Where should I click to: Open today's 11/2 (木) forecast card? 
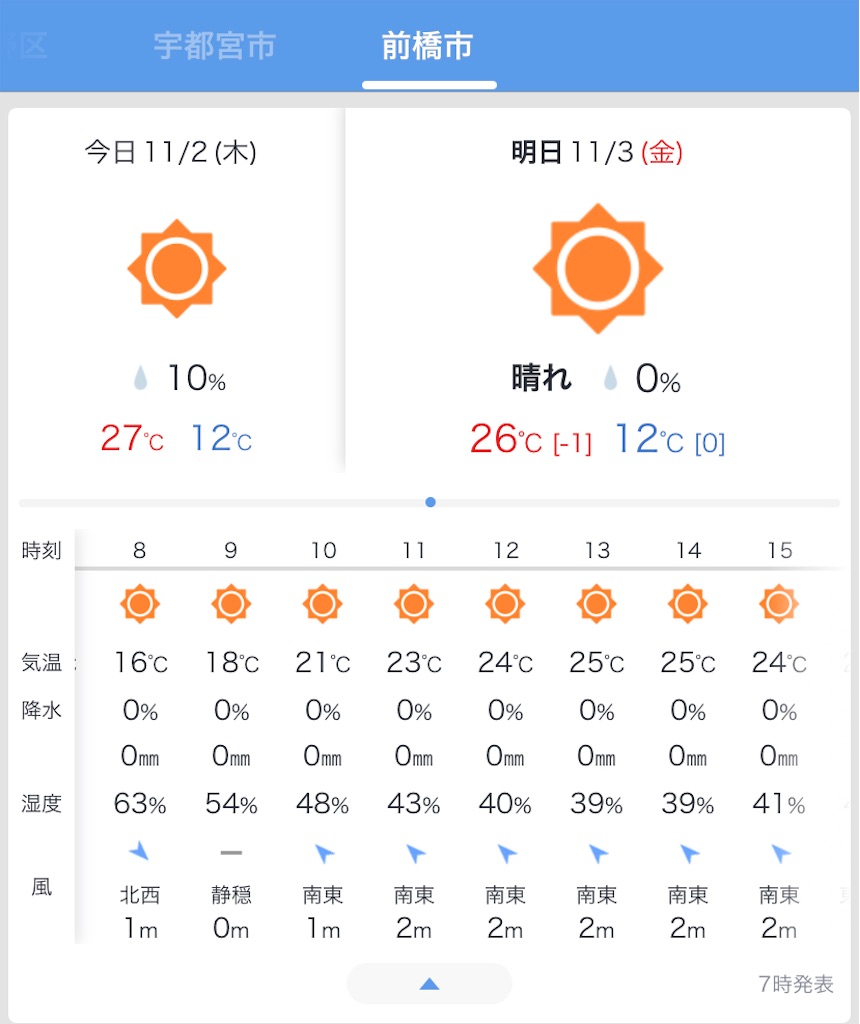[176, 291]
